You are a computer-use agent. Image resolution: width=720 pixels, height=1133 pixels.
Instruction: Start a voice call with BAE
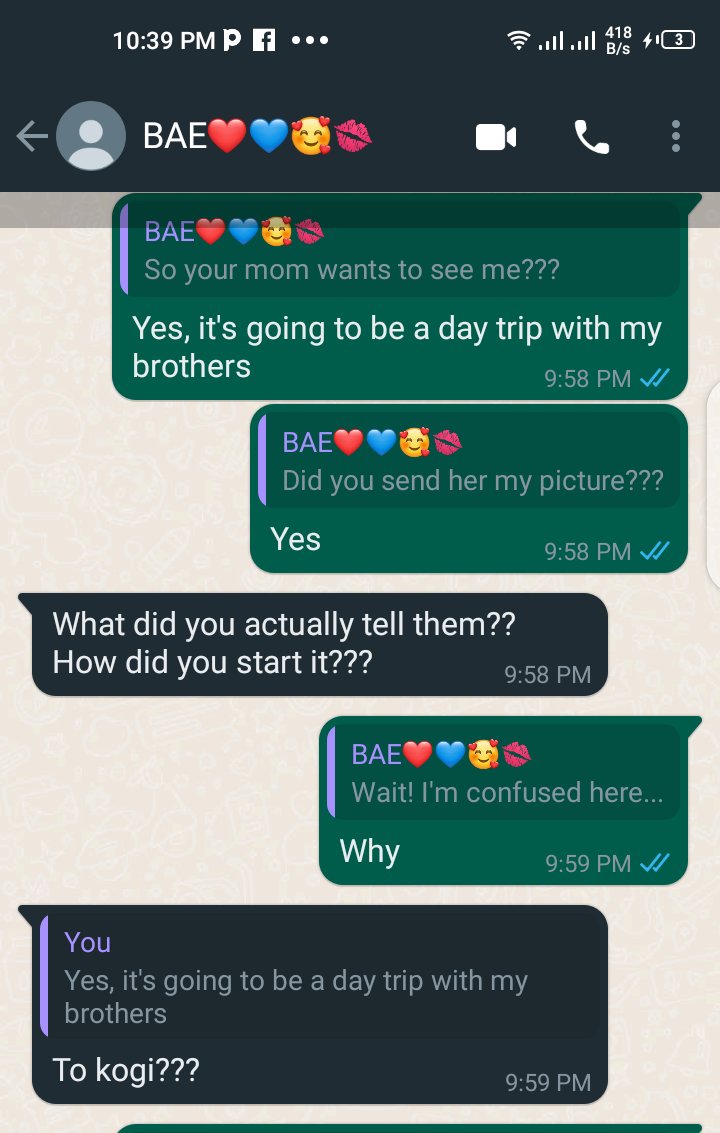(x=591, y=136)
